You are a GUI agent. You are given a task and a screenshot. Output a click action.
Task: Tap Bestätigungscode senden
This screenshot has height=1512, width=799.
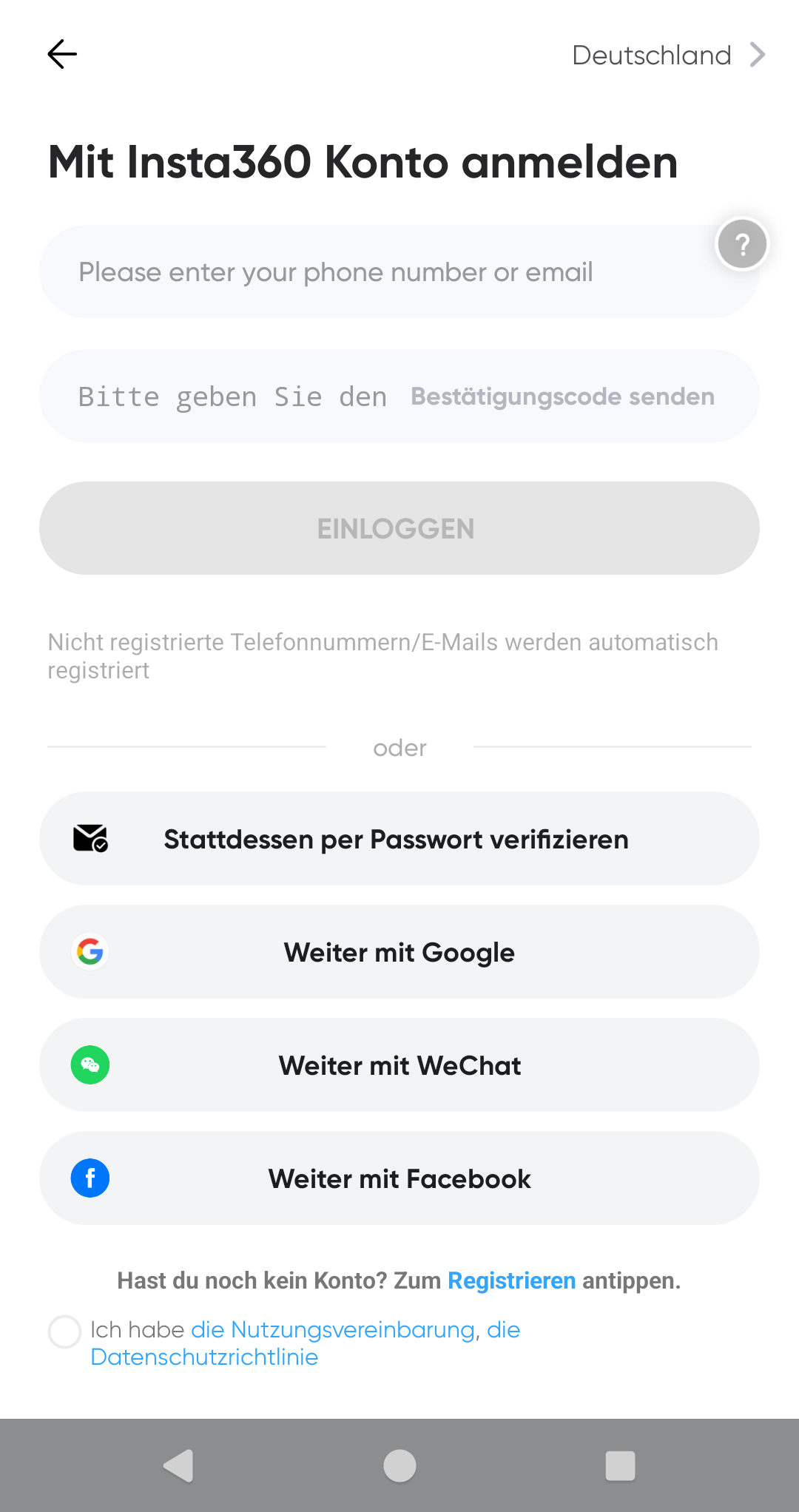point(562,397)
